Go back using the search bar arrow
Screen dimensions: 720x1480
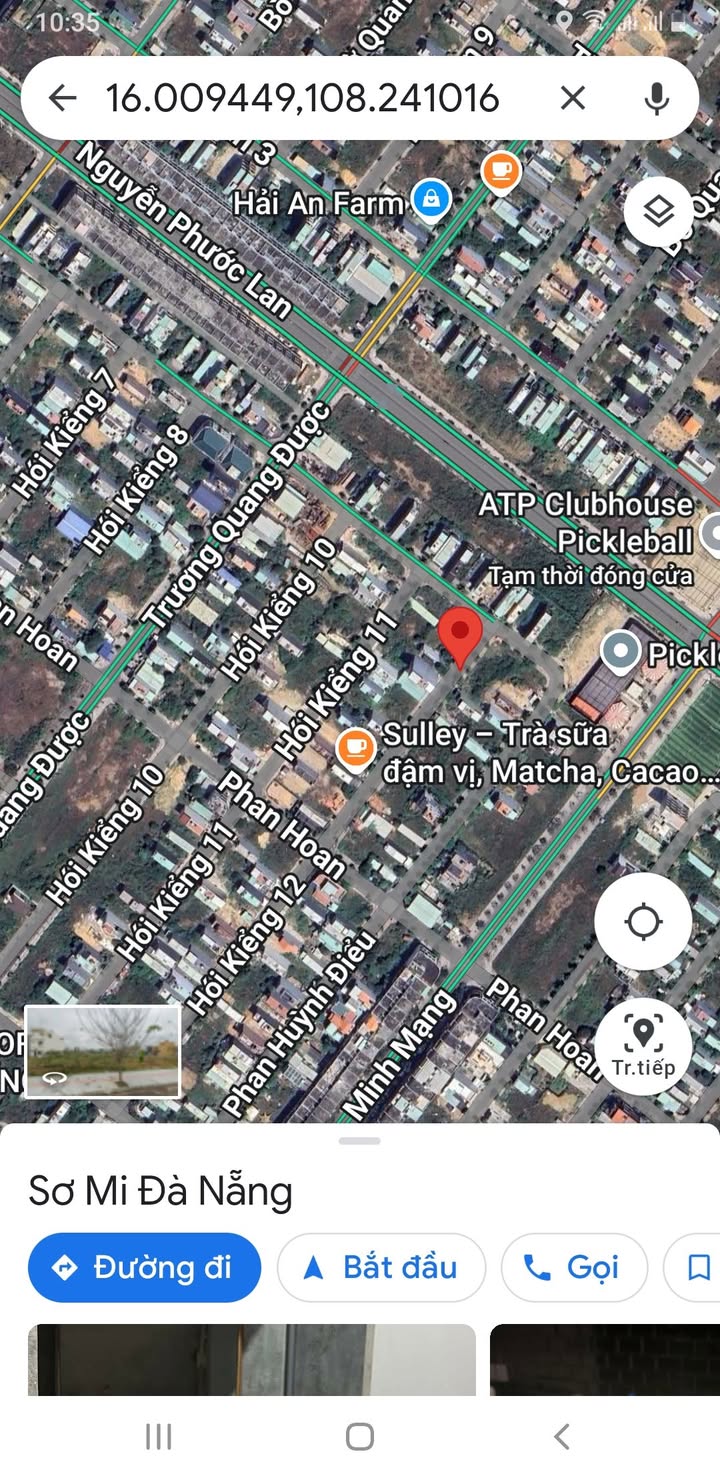click(x=63, y=98)
